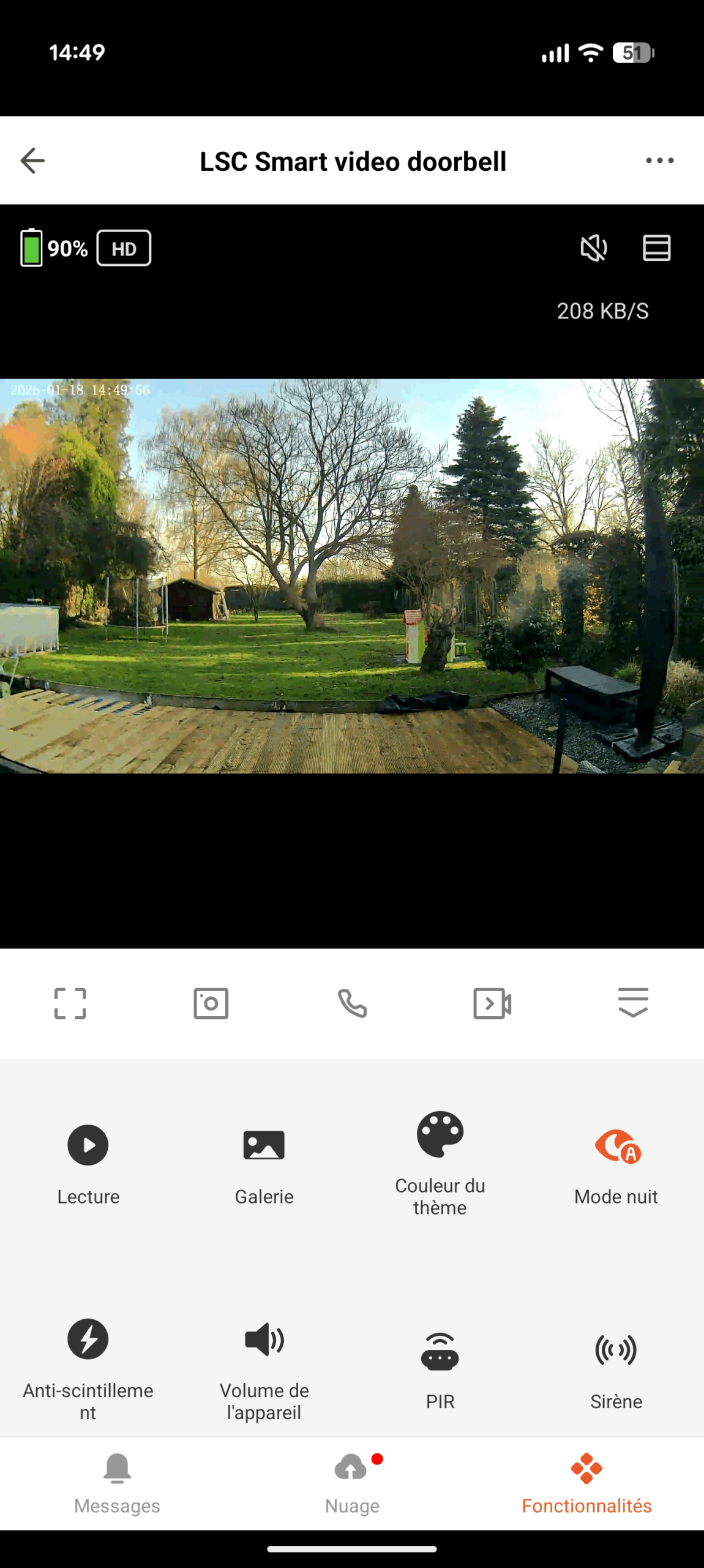Switch to the Nuage tab

[x=352, y=1482]
